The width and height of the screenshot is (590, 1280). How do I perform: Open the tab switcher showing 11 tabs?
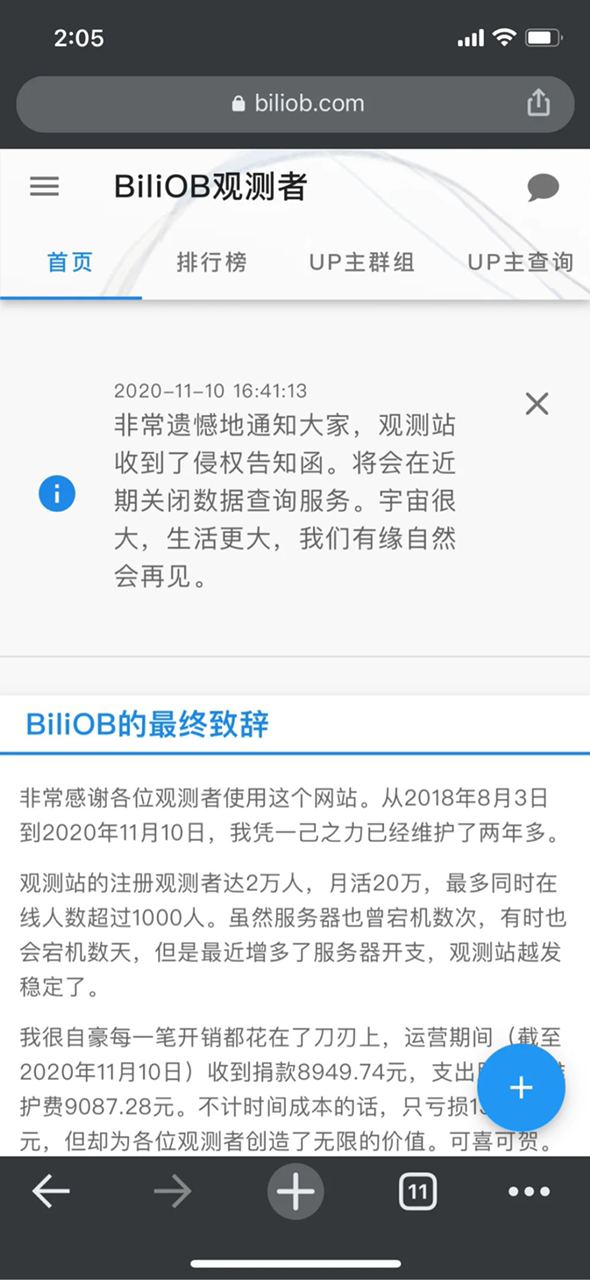418,1191
